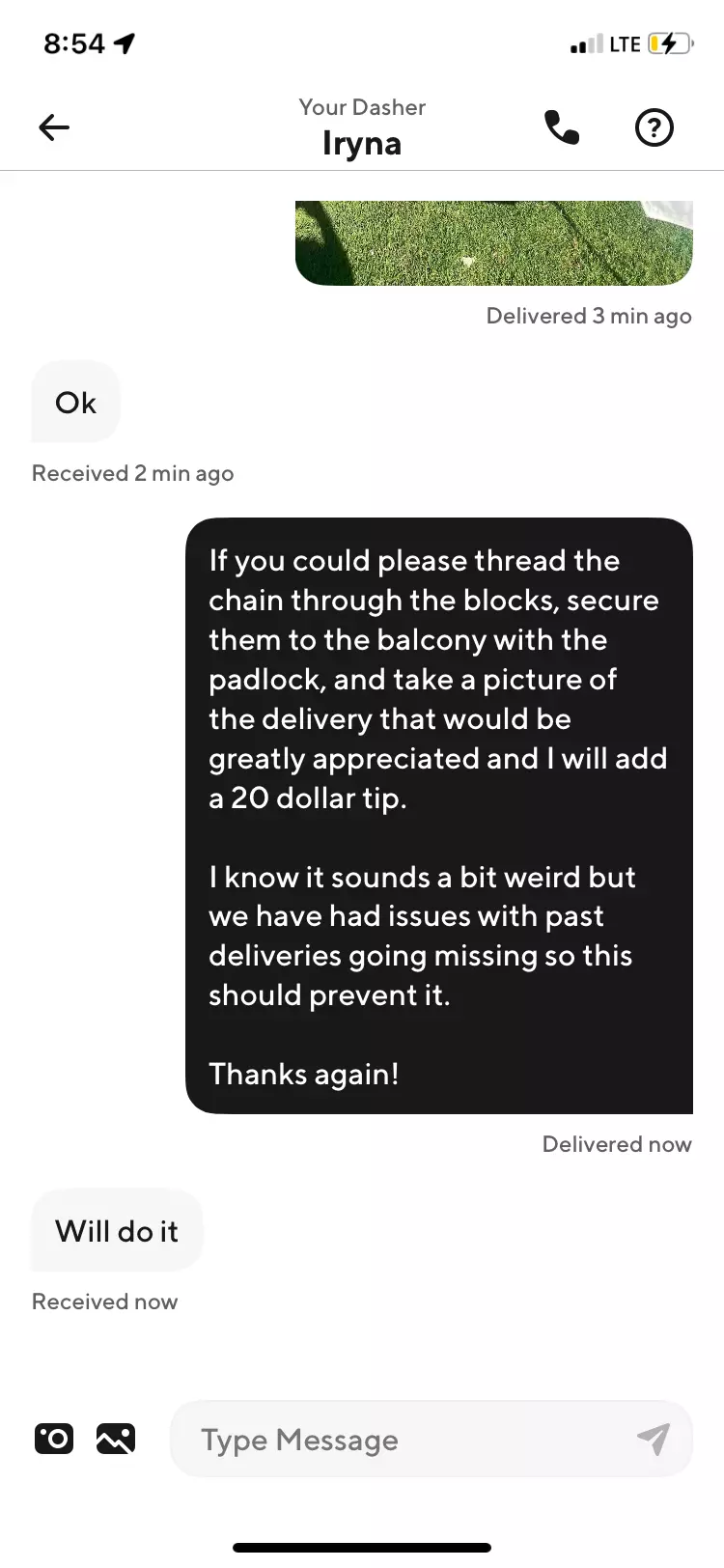Call Dasher Iryna using the phone icon
Screen dimensions: 724x1568
tap(562, 127)
